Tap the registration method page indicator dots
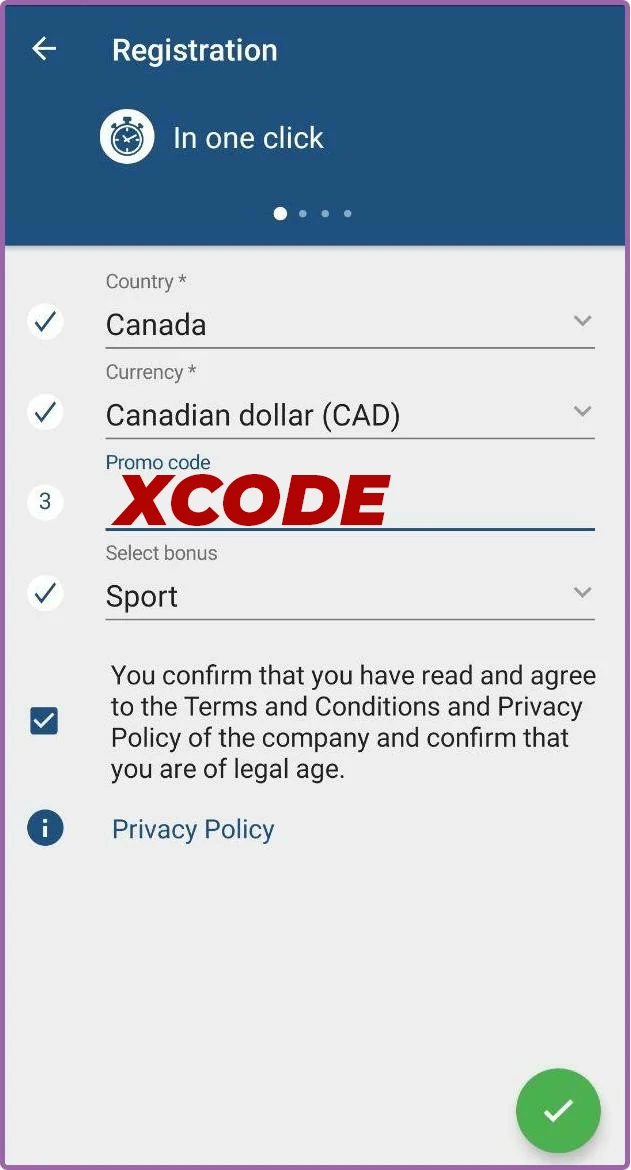The image size is (631, 1170). coord(314,213)
